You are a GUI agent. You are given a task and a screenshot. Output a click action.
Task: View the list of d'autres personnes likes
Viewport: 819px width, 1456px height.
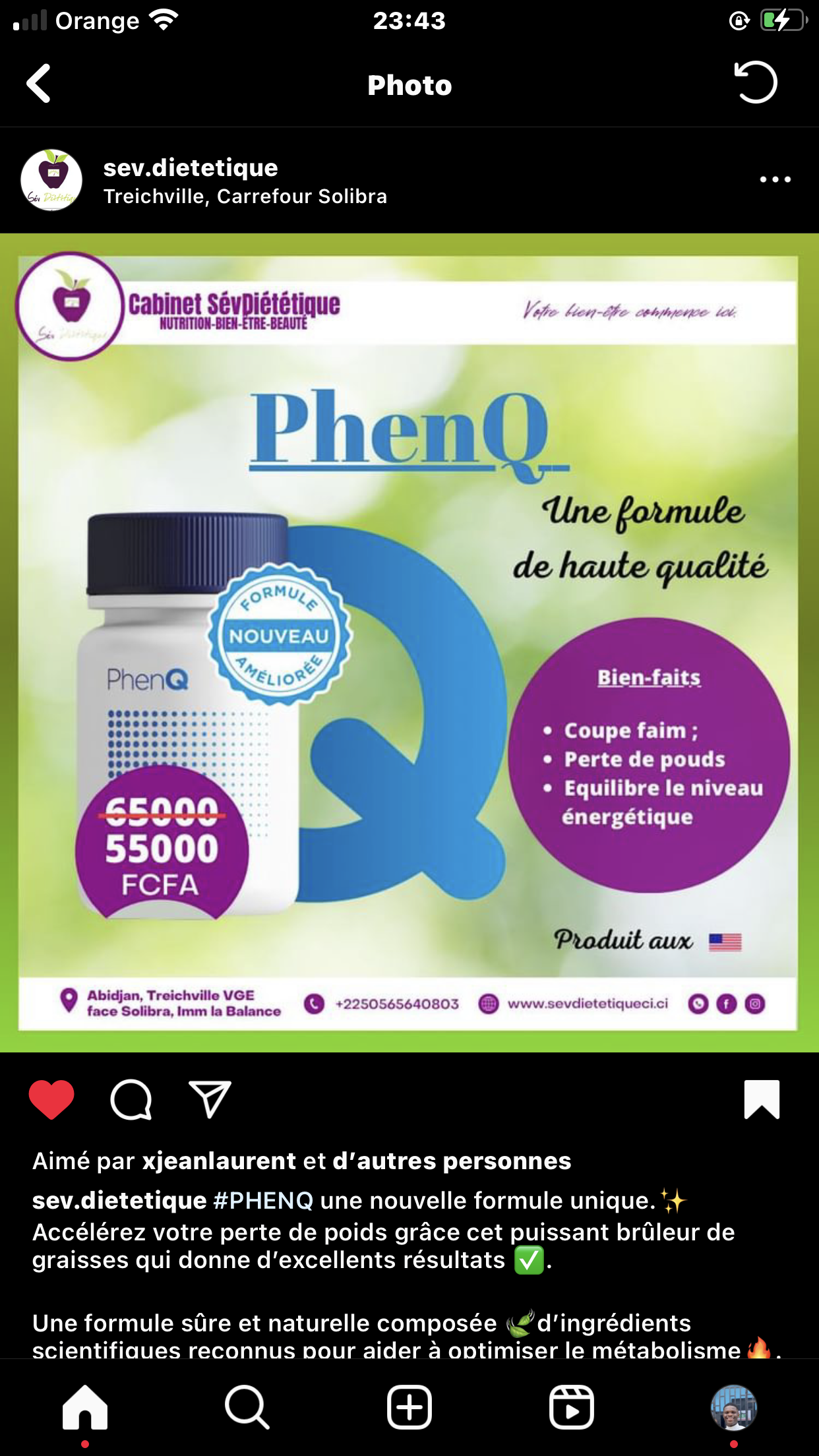(x=452, y=1161)
